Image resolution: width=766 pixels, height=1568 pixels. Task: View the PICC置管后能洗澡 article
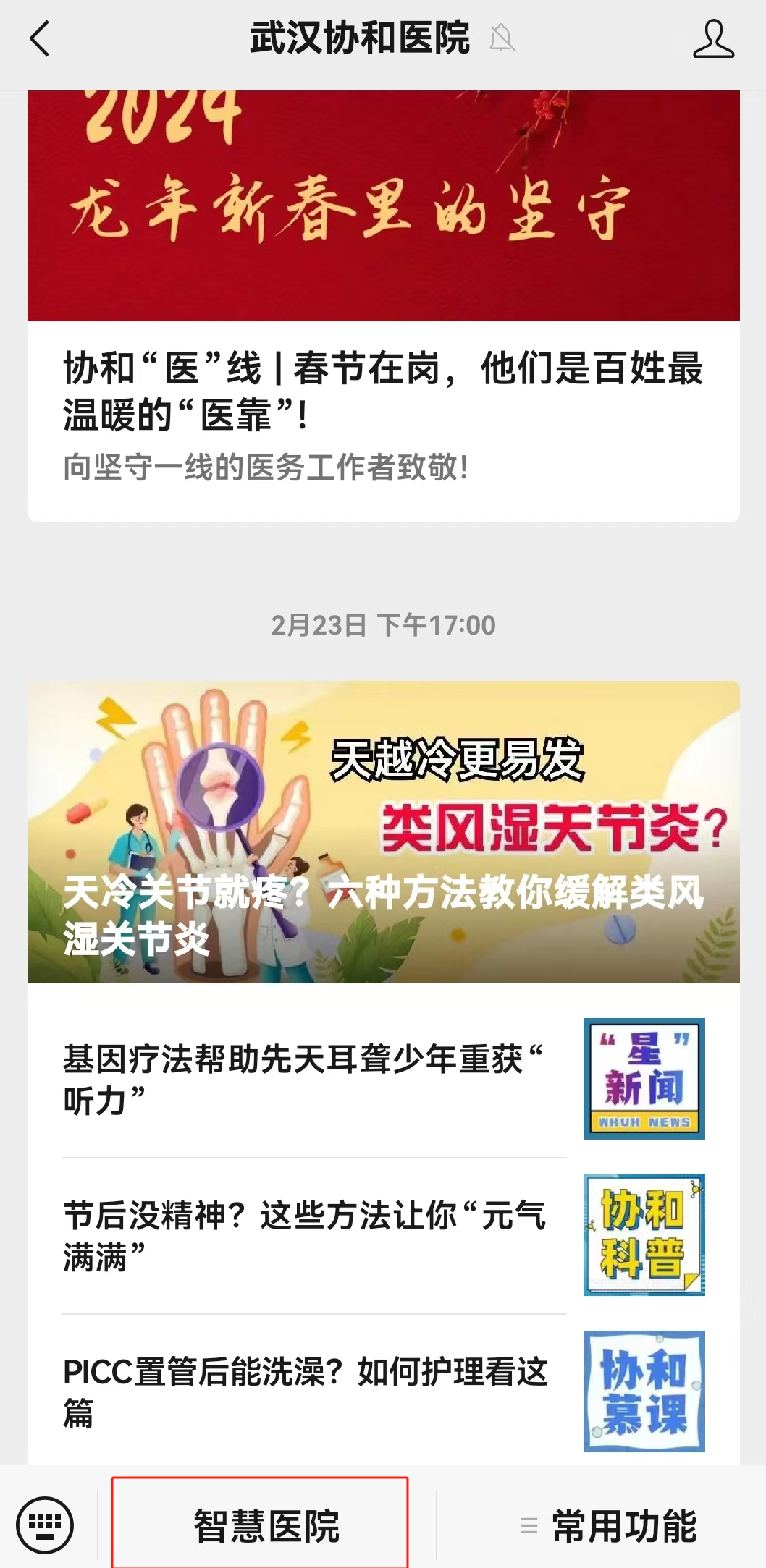click(x=306, y=1391)
